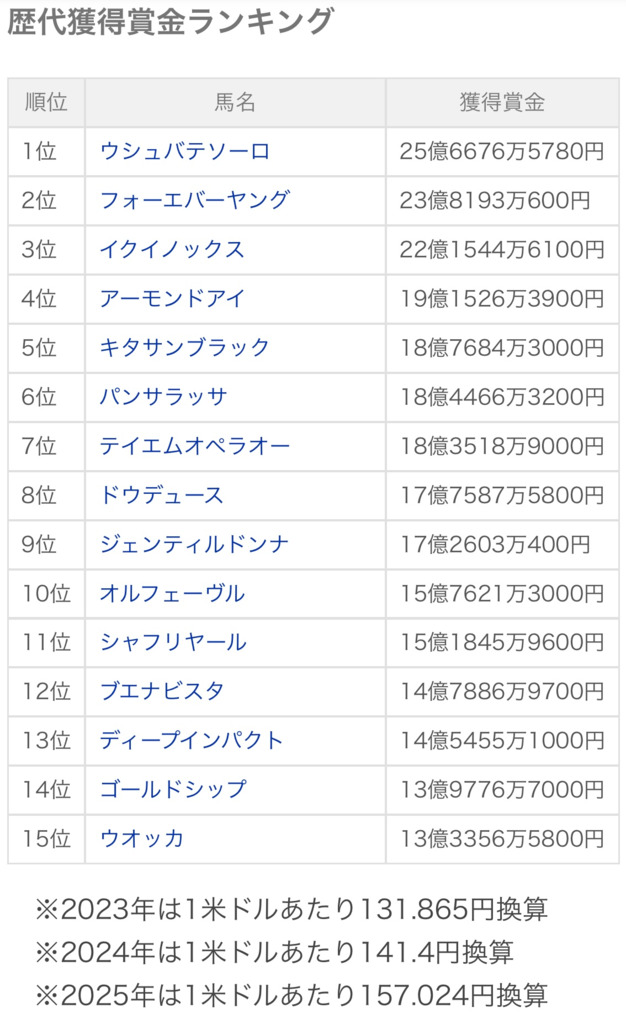The image size is (626, 1024).
Task: Tap the ドウデュース link
Action: click(162, 495)
